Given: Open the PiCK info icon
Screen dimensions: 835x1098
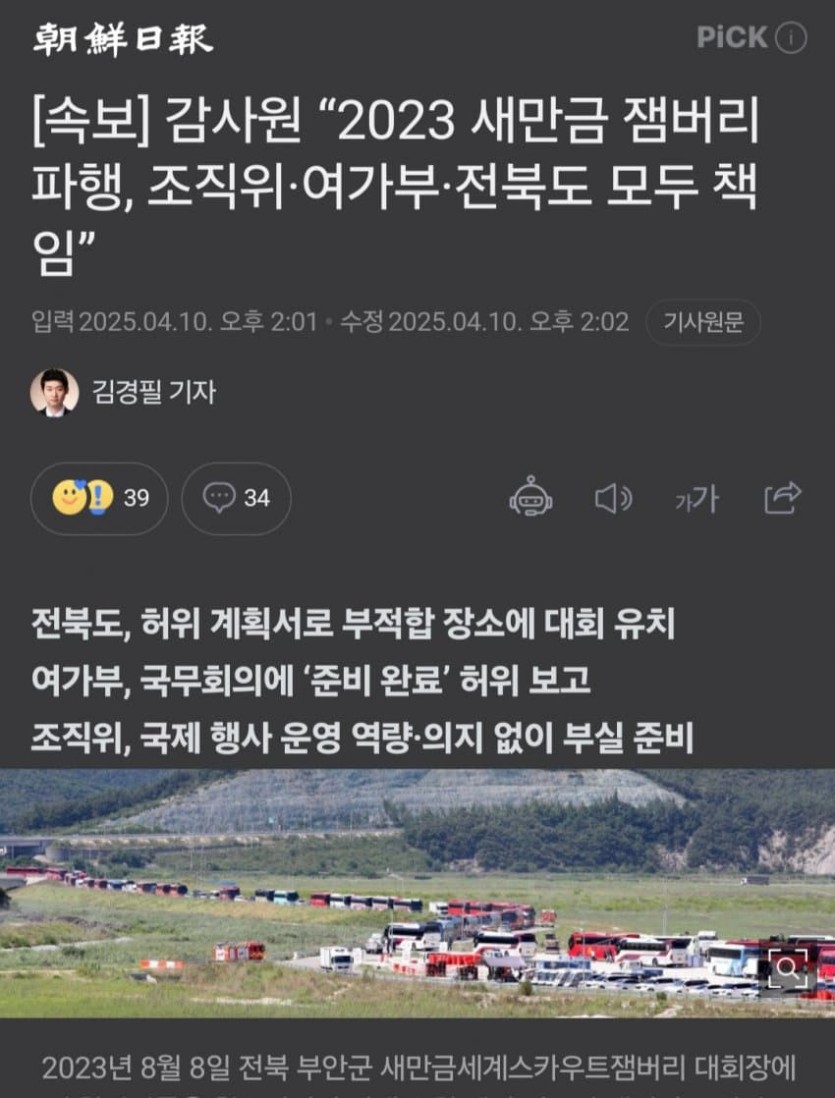Looking at the screenshot, I should [x=790, y=38].
